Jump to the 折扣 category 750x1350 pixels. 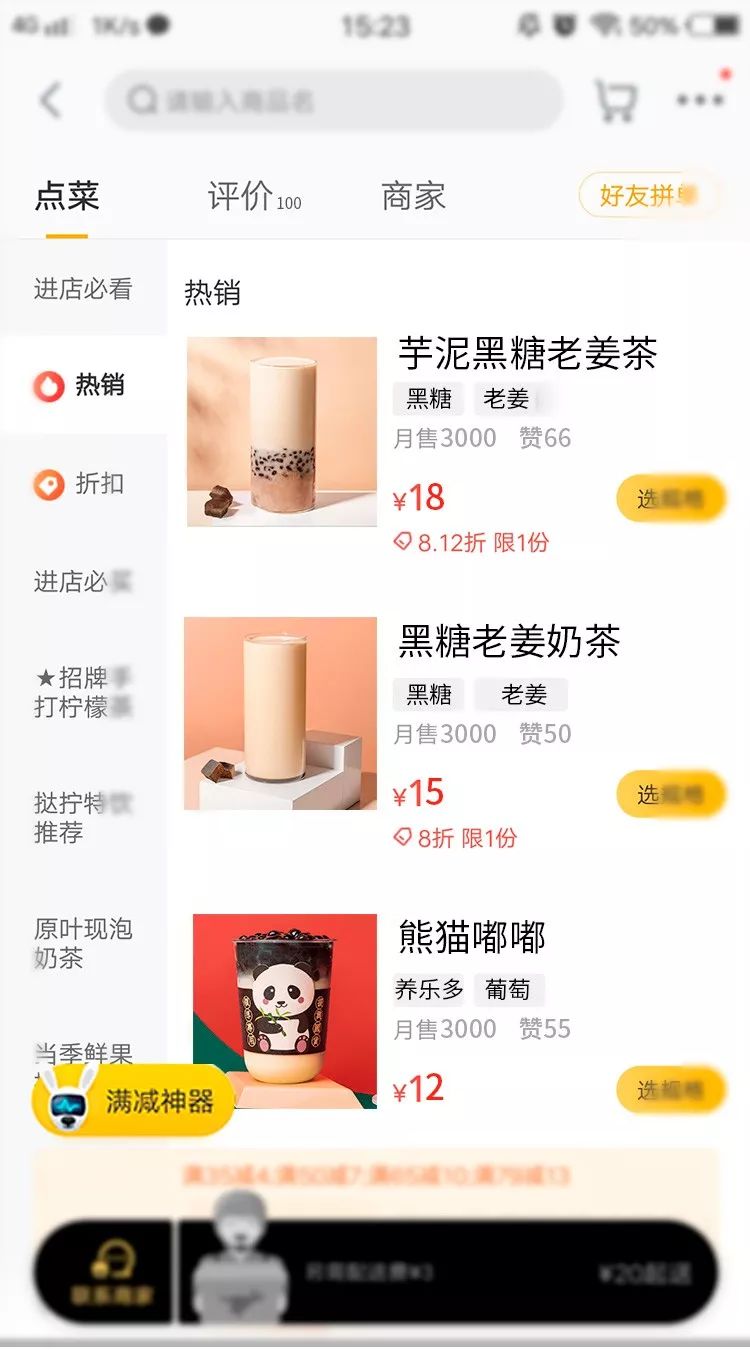84,484
